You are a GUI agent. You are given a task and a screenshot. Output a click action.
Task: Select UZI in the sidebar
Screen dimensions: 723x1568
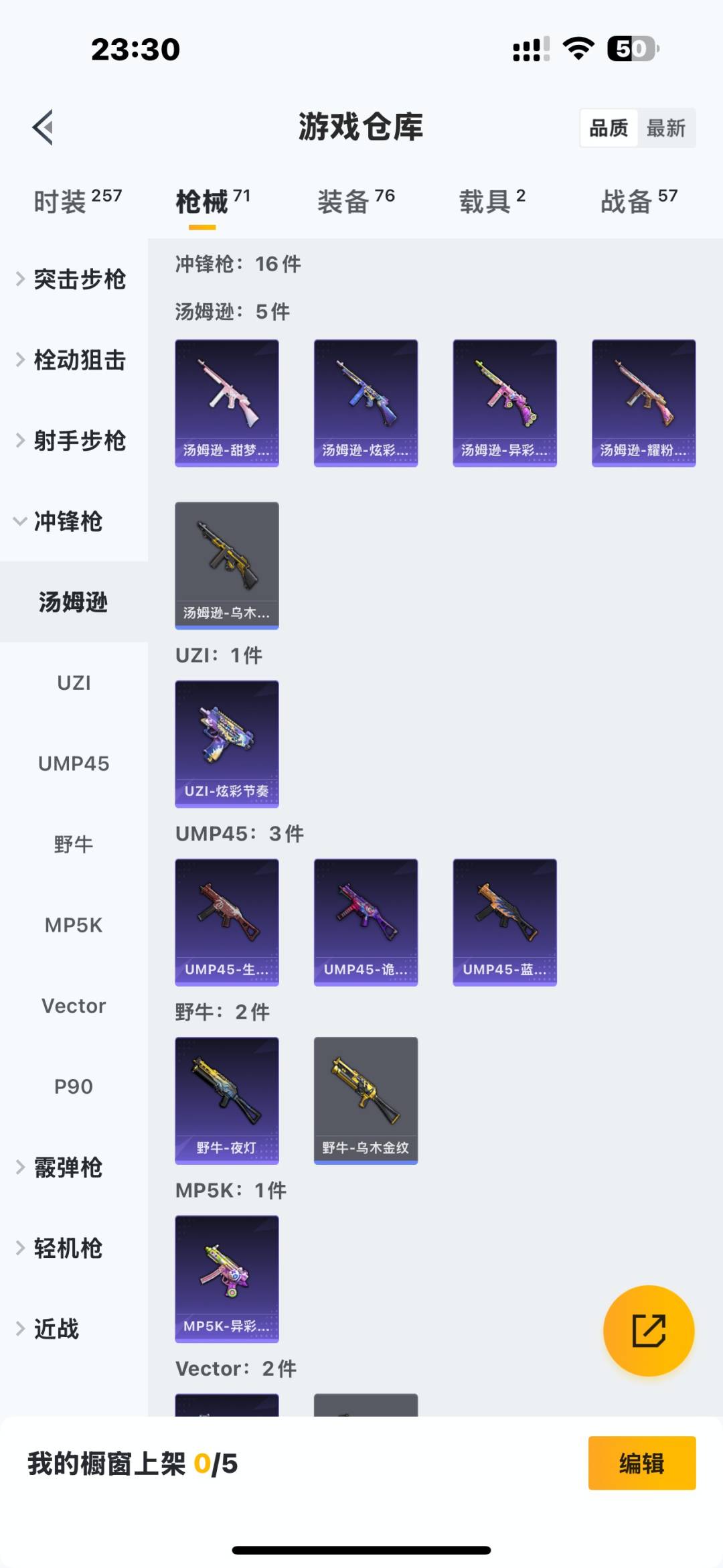pyautogui.click(x=74, y=683)
